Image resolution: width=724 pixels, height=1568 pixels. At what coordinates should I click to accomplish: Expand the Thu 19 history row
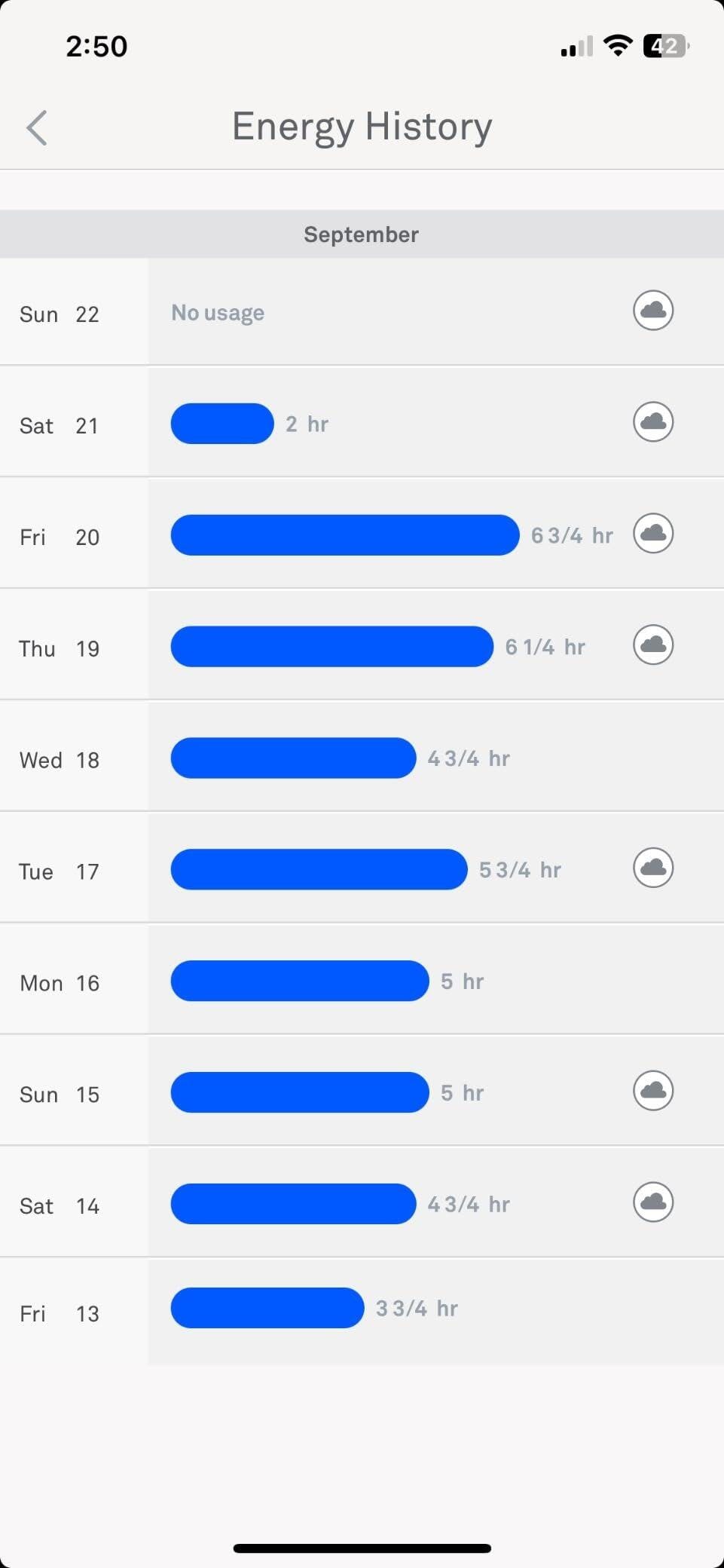pos(362,646)
